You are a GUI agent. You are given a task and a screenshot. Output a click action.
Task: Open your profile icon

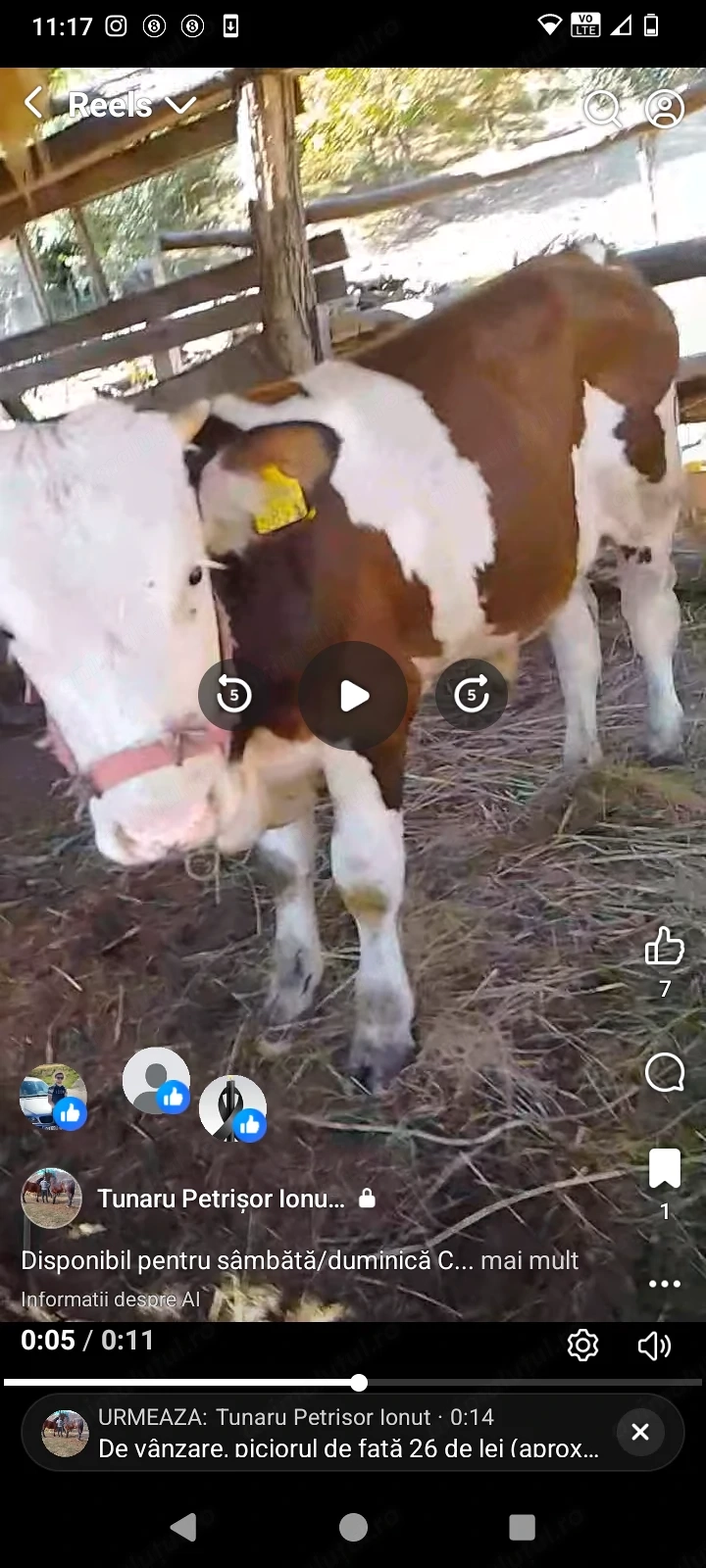[x=664, y=109]
